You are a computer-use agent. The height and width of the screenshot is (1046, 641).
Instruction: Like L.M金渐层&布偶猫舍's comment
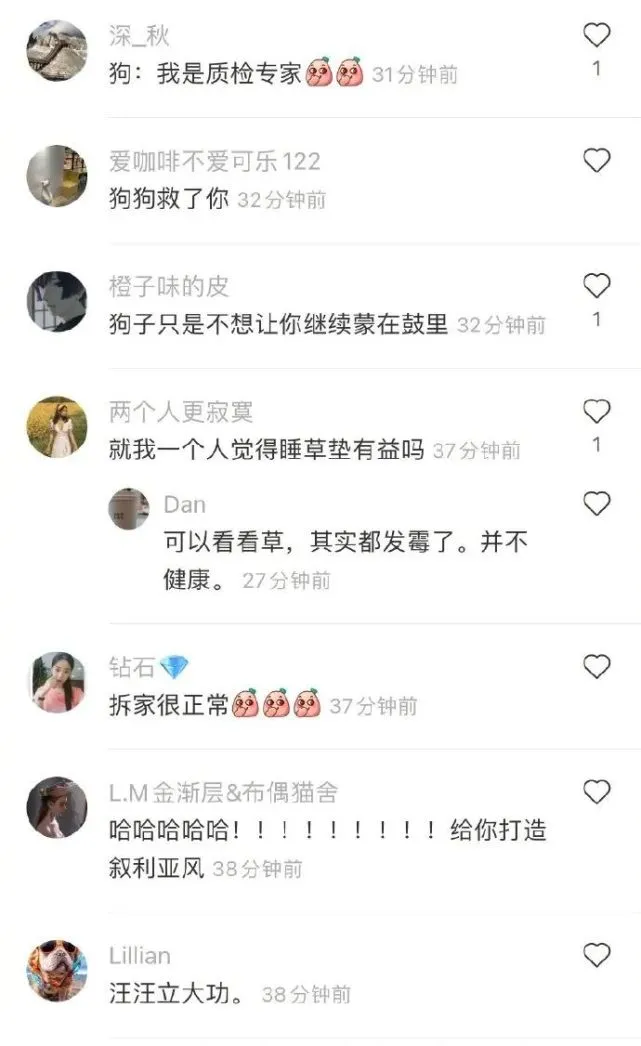click(x=596, y=793)
